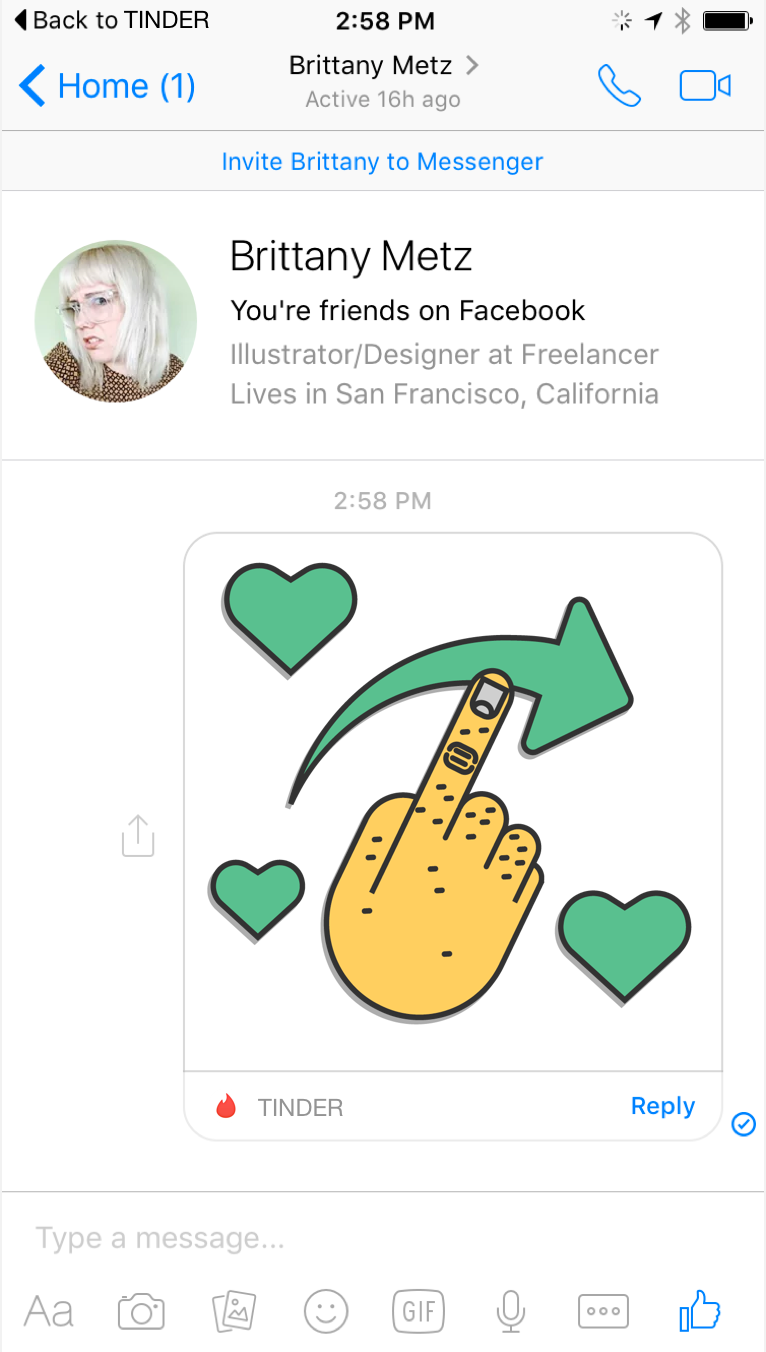
Task: Focus the Type a message field
Action: (383, 1239)
